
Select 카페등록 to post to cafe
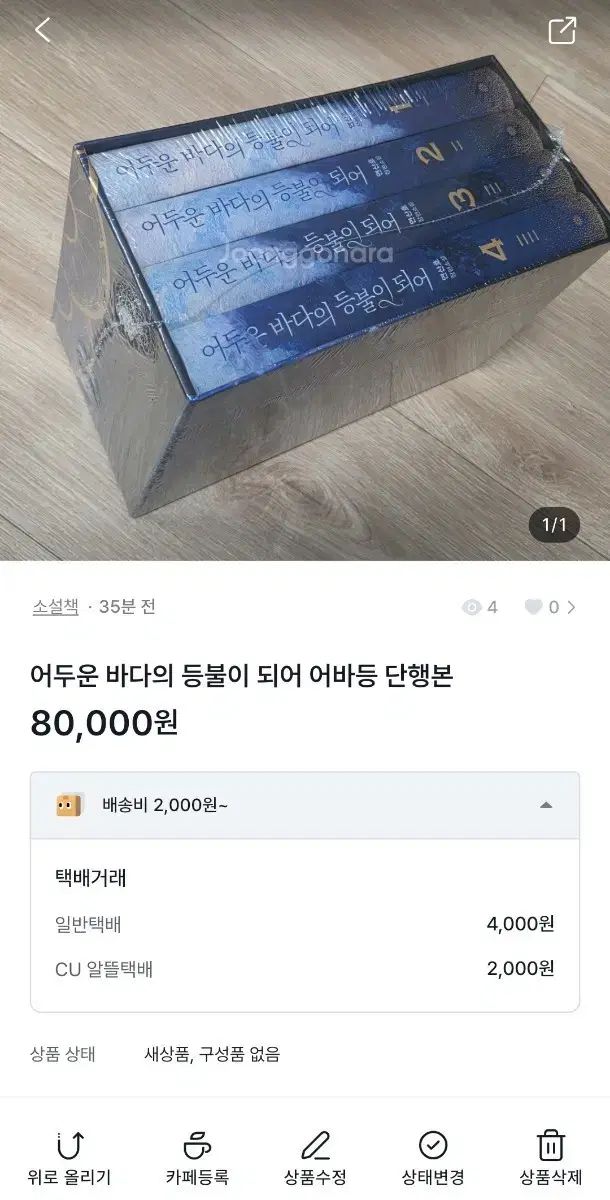coord(197,1158)
